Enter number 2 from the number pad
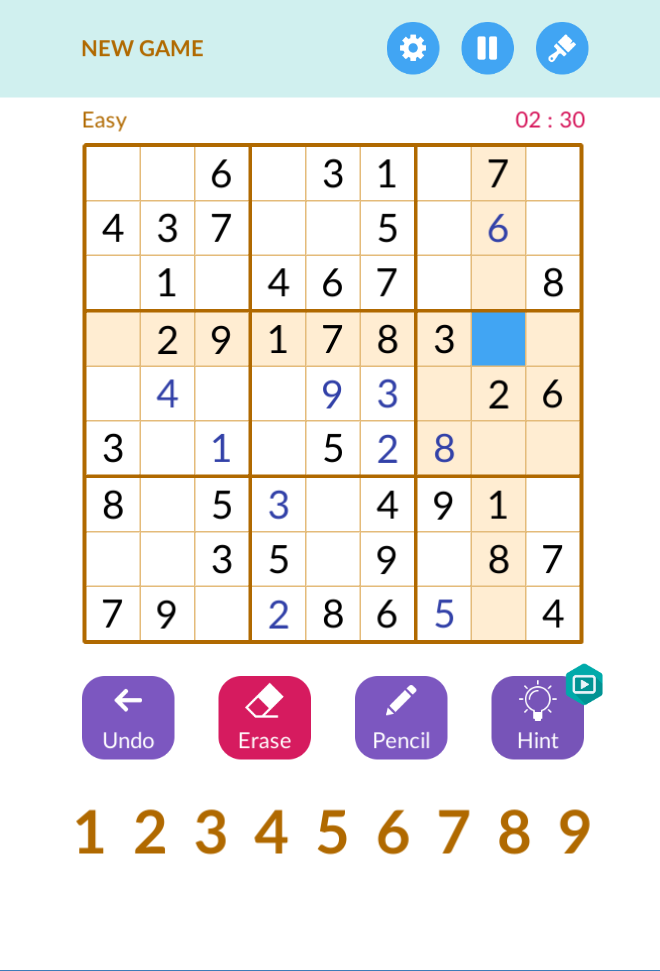 click(x=150, y=833)
